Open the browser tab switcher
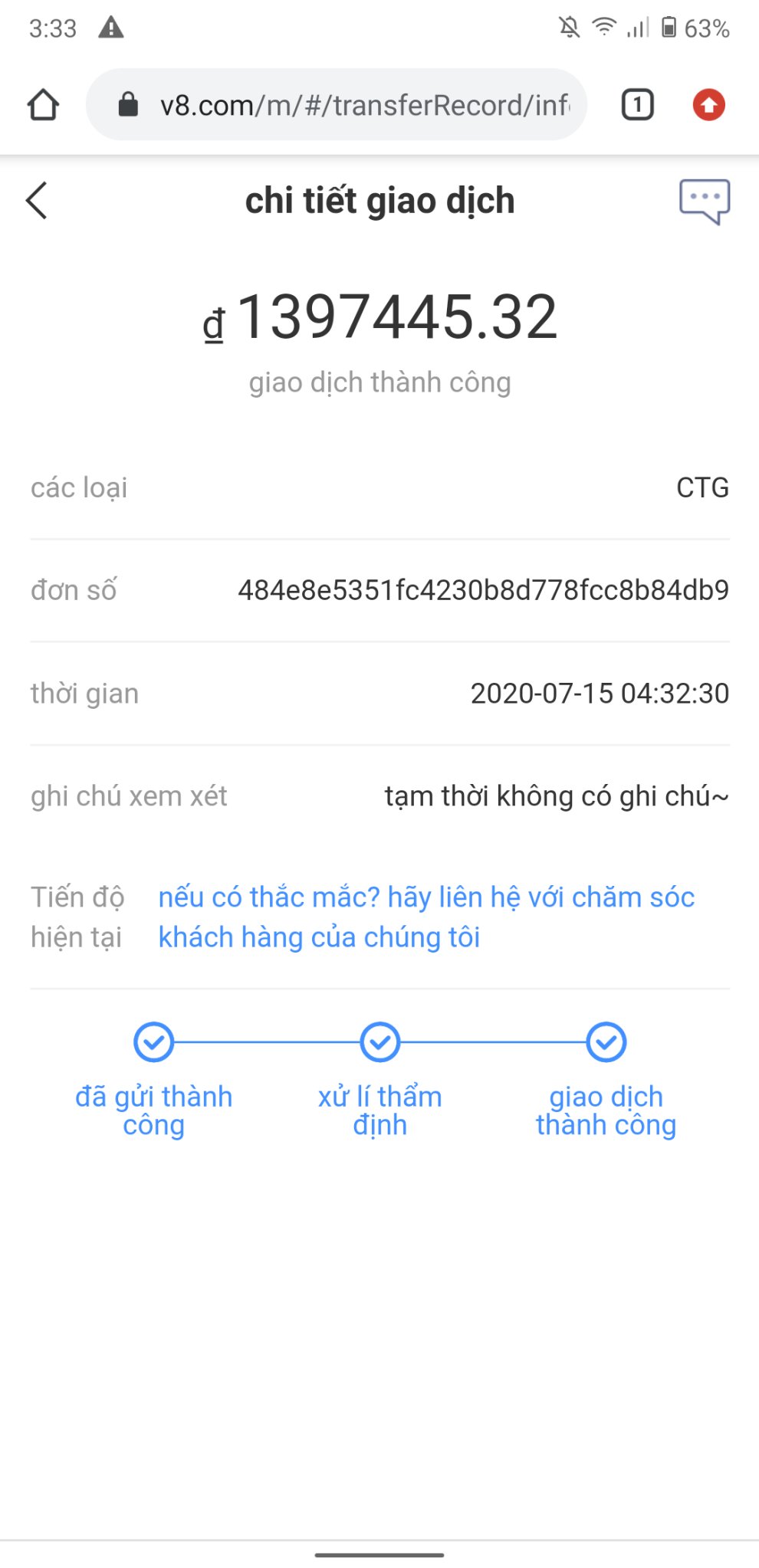 (x=637, y=105)
